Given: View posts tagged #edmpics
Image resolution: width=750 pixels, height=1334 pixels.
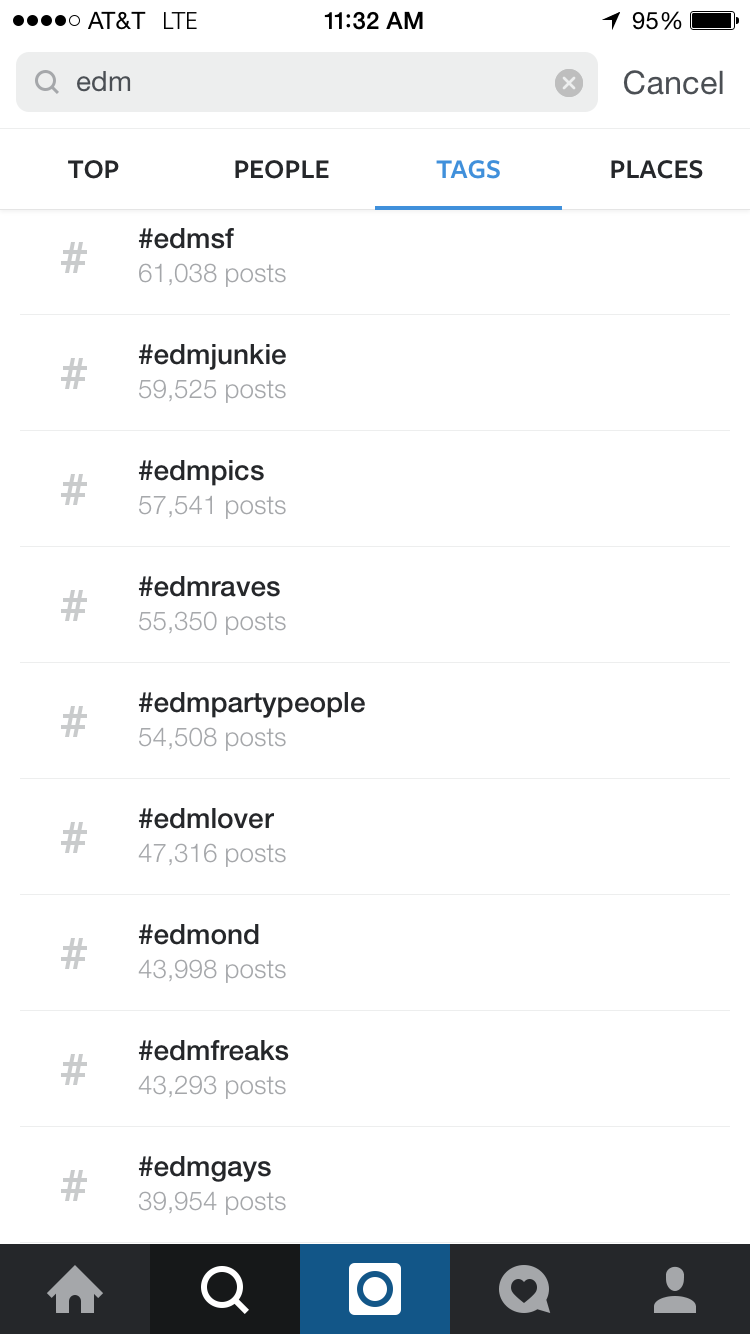Looking at the screenshot, I should coord(375,489).
